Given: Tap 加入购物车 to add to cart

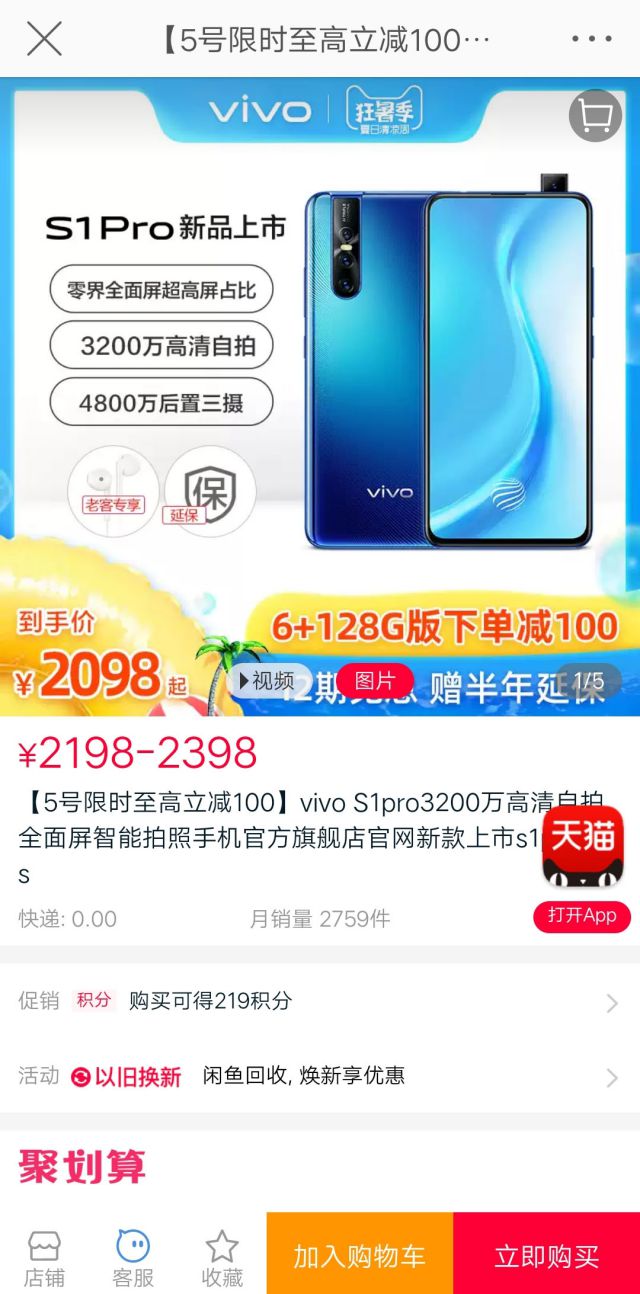Looking at the screenshot, I should 359,1256.
